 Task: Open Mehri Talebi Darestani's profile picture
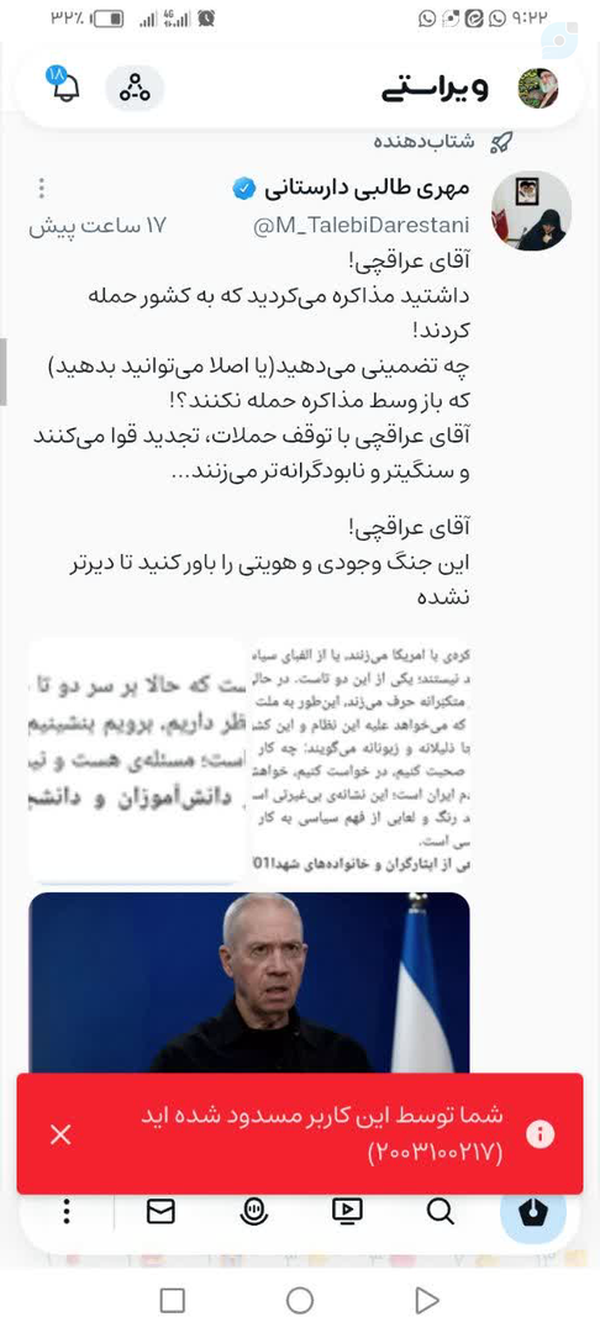(x=530, y=210)
